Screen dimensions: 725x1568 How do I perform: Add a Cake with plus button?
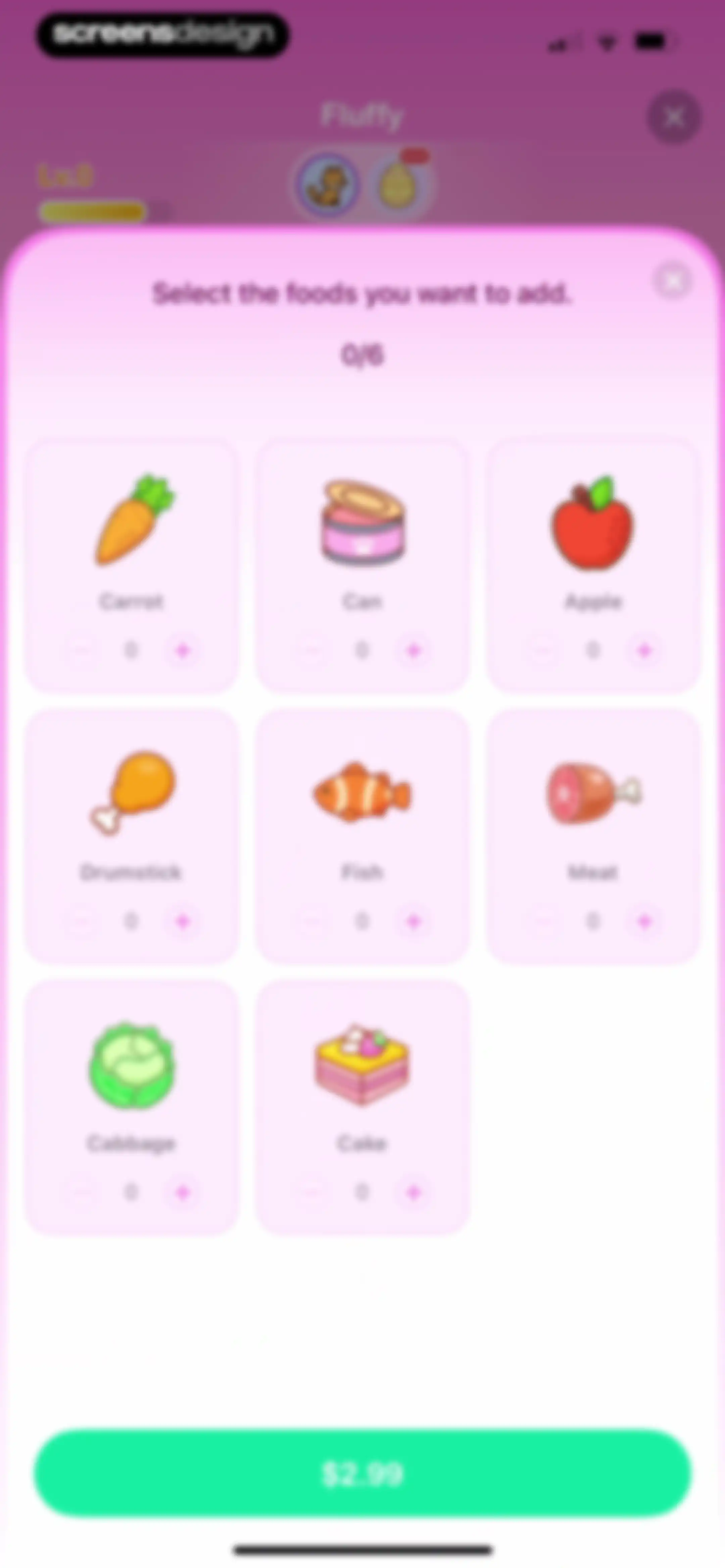click(x=413, y=1192)
